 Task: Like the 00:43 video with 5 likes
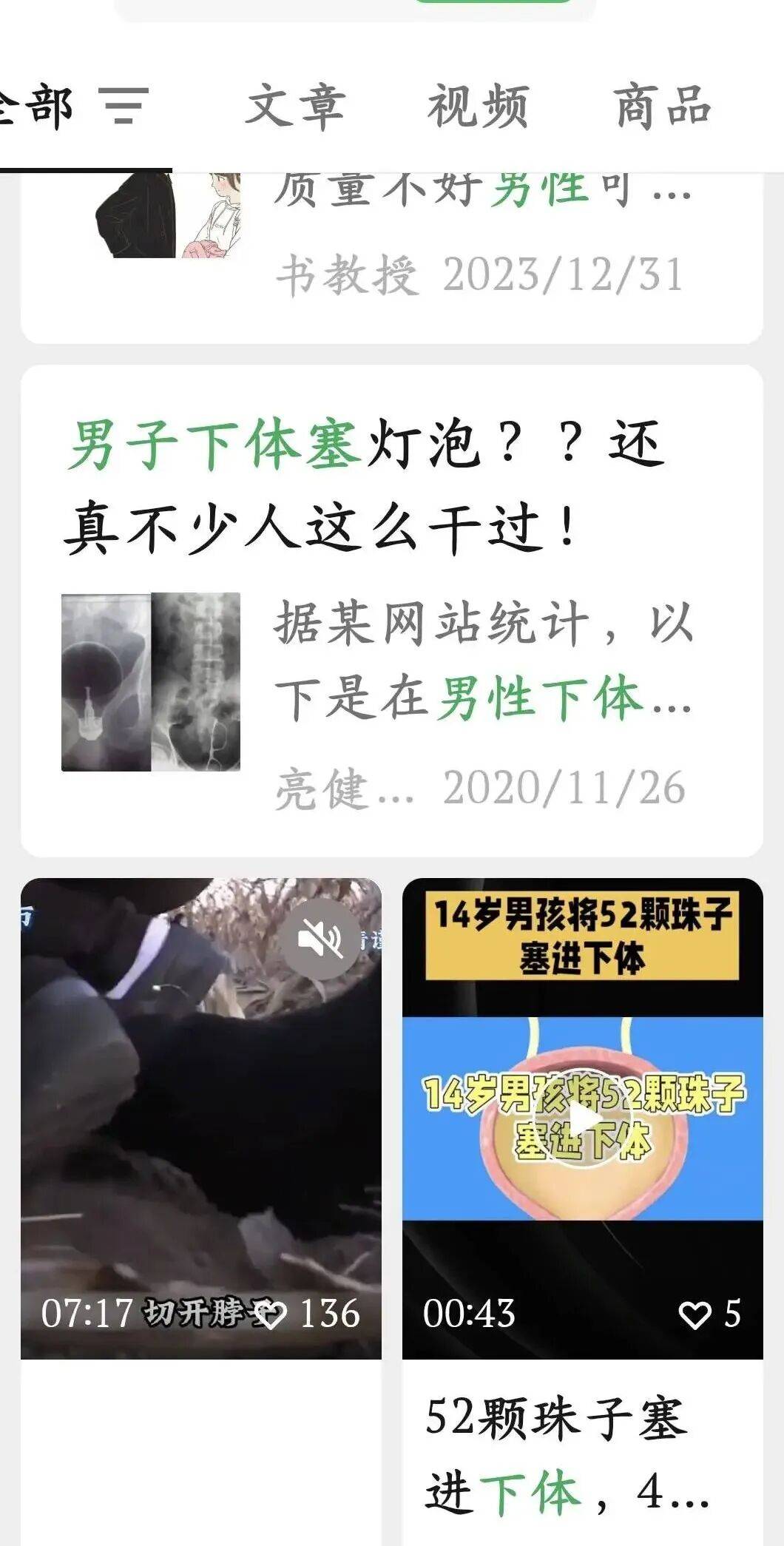[694, 1314]
